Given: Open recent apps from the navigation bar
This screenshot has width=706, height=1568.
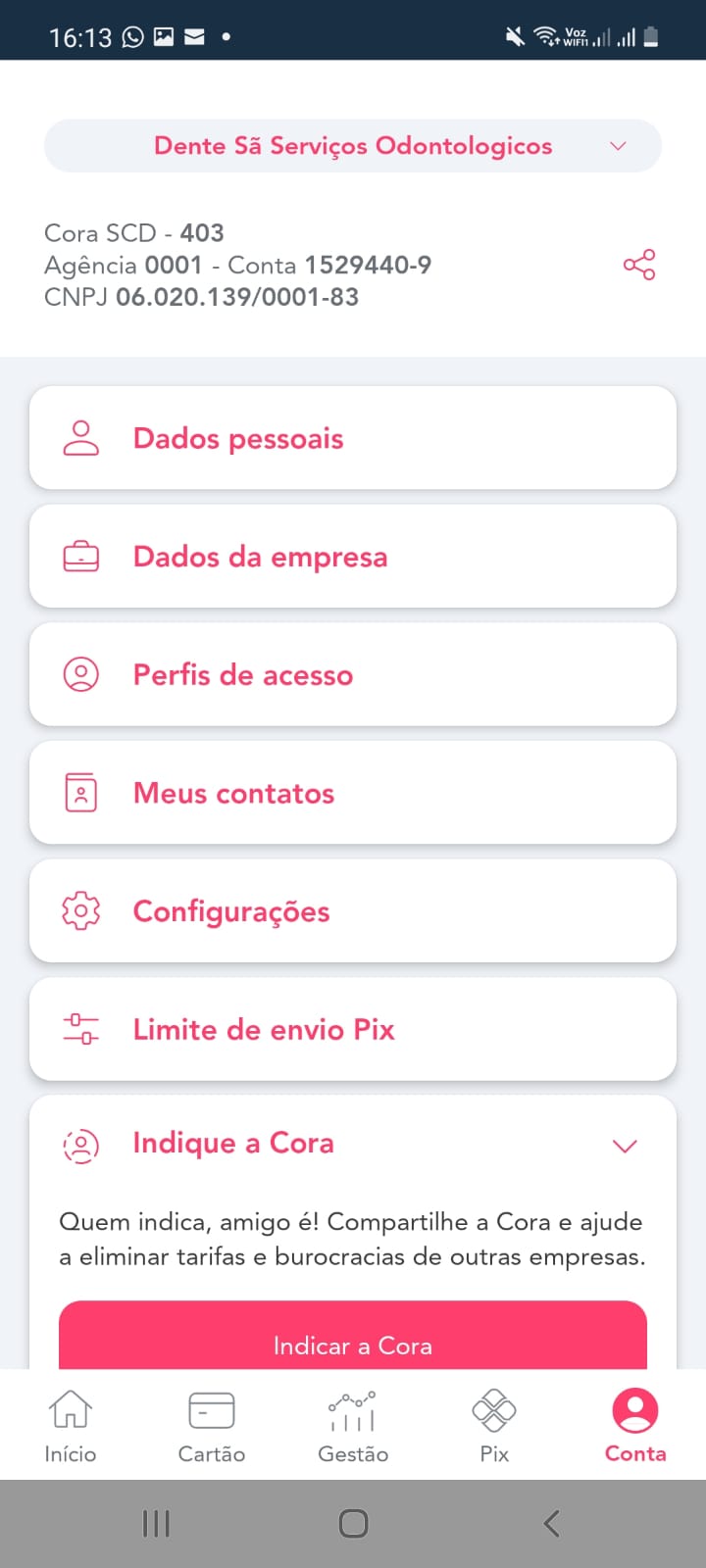Looking at the screenshot, I should pyautogui.click(x=156, y=1523).
